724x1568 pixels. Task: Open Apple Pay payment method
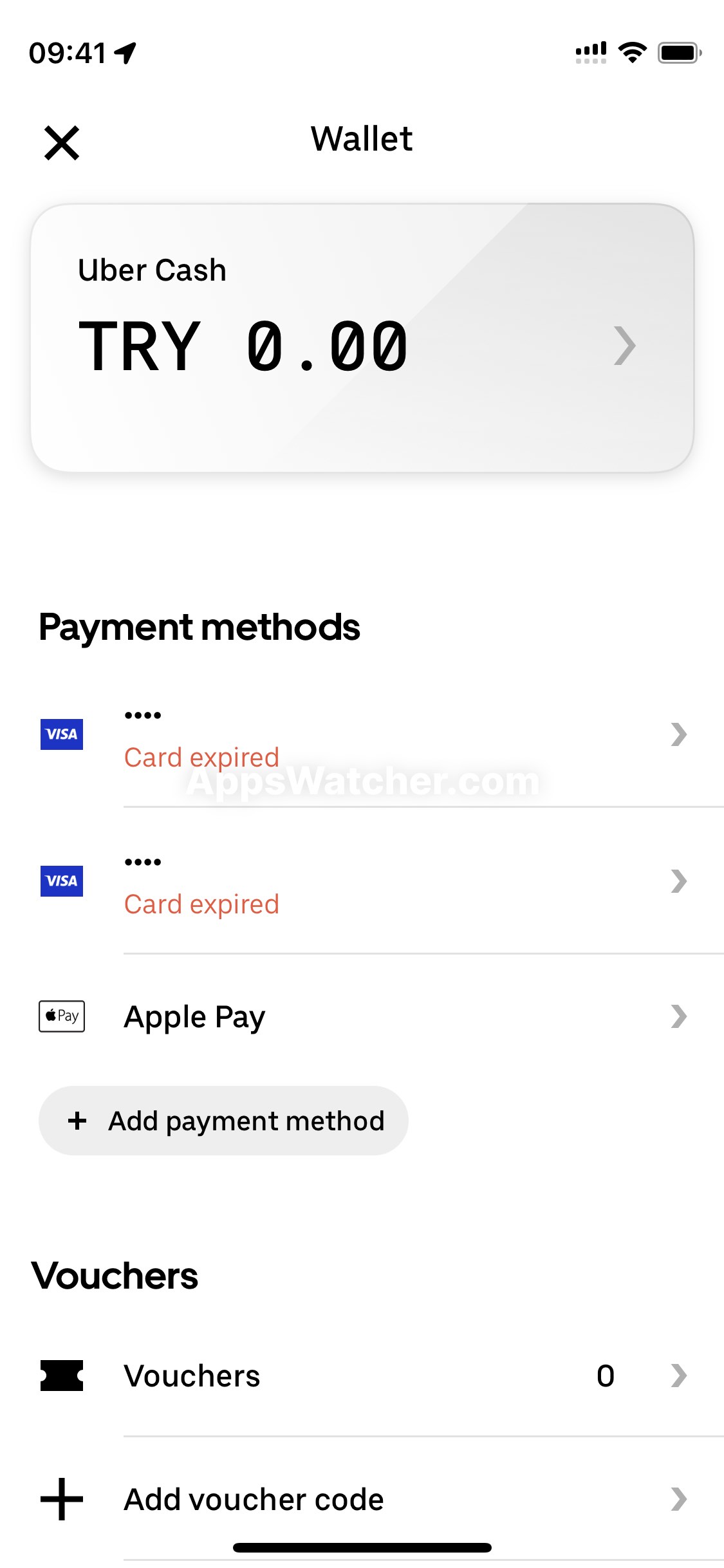(362, 1016)
